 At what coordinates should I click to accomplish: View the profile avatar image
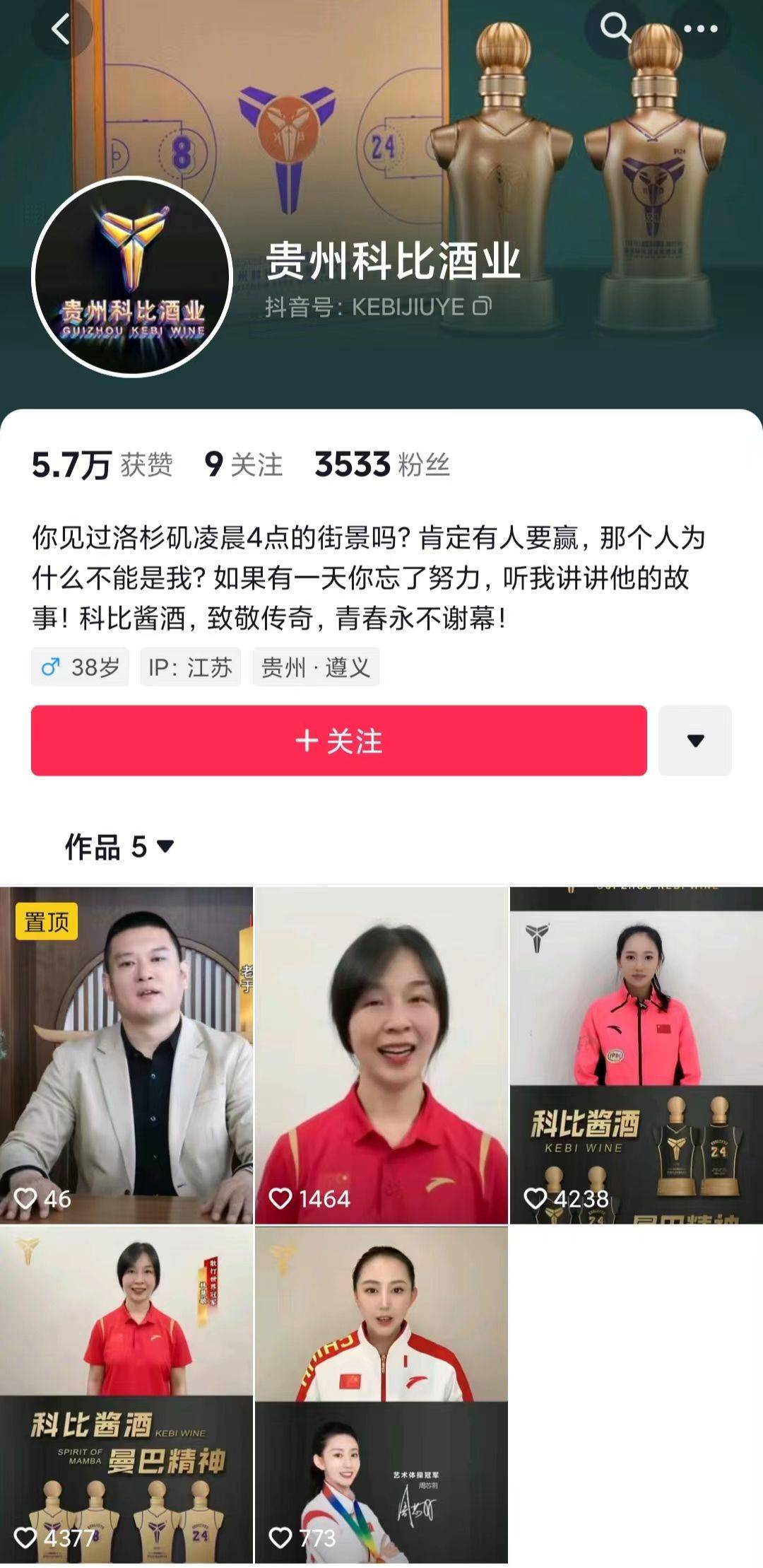point(132,276)
